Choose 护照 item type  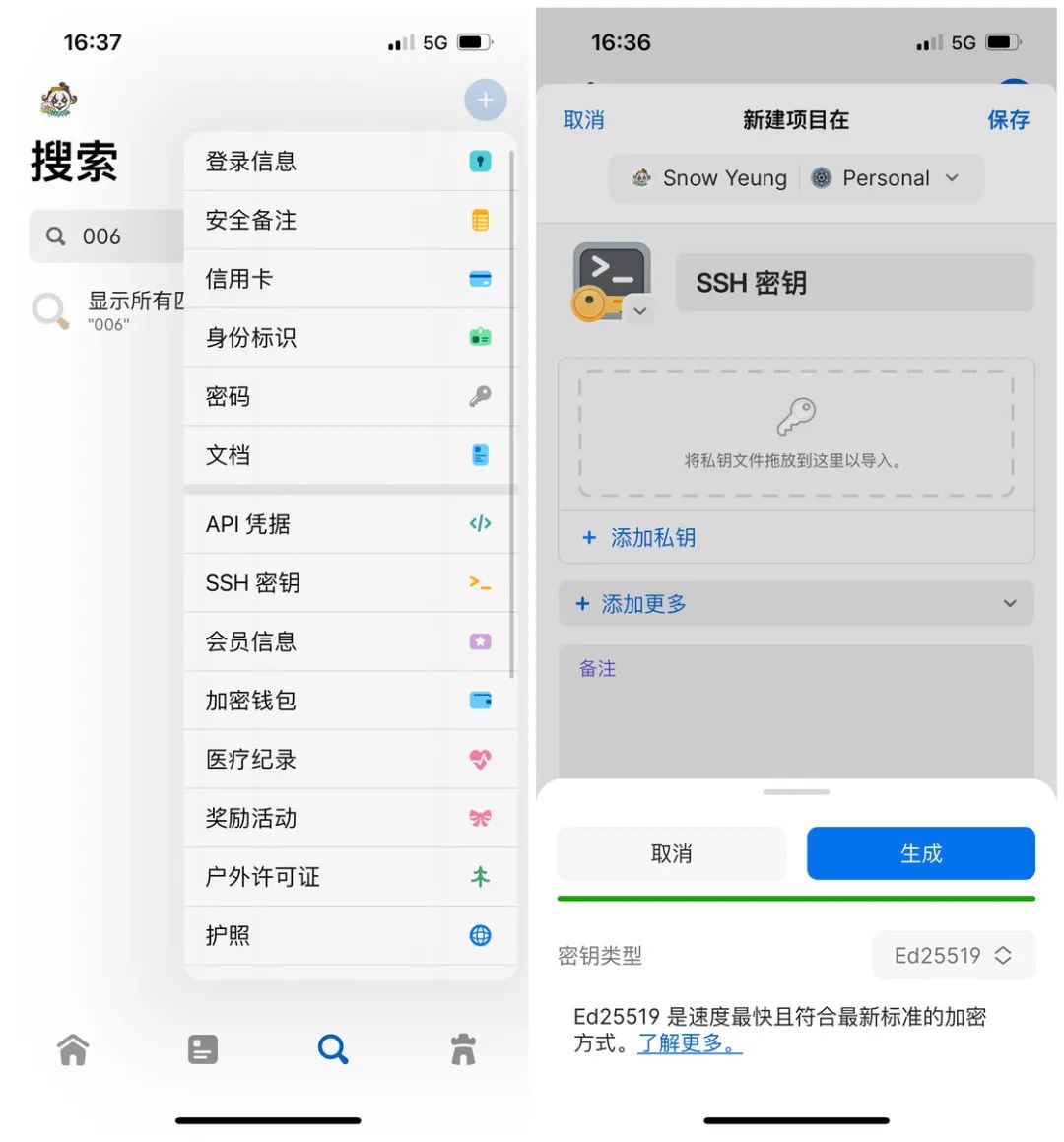click(x=349, y=935)
